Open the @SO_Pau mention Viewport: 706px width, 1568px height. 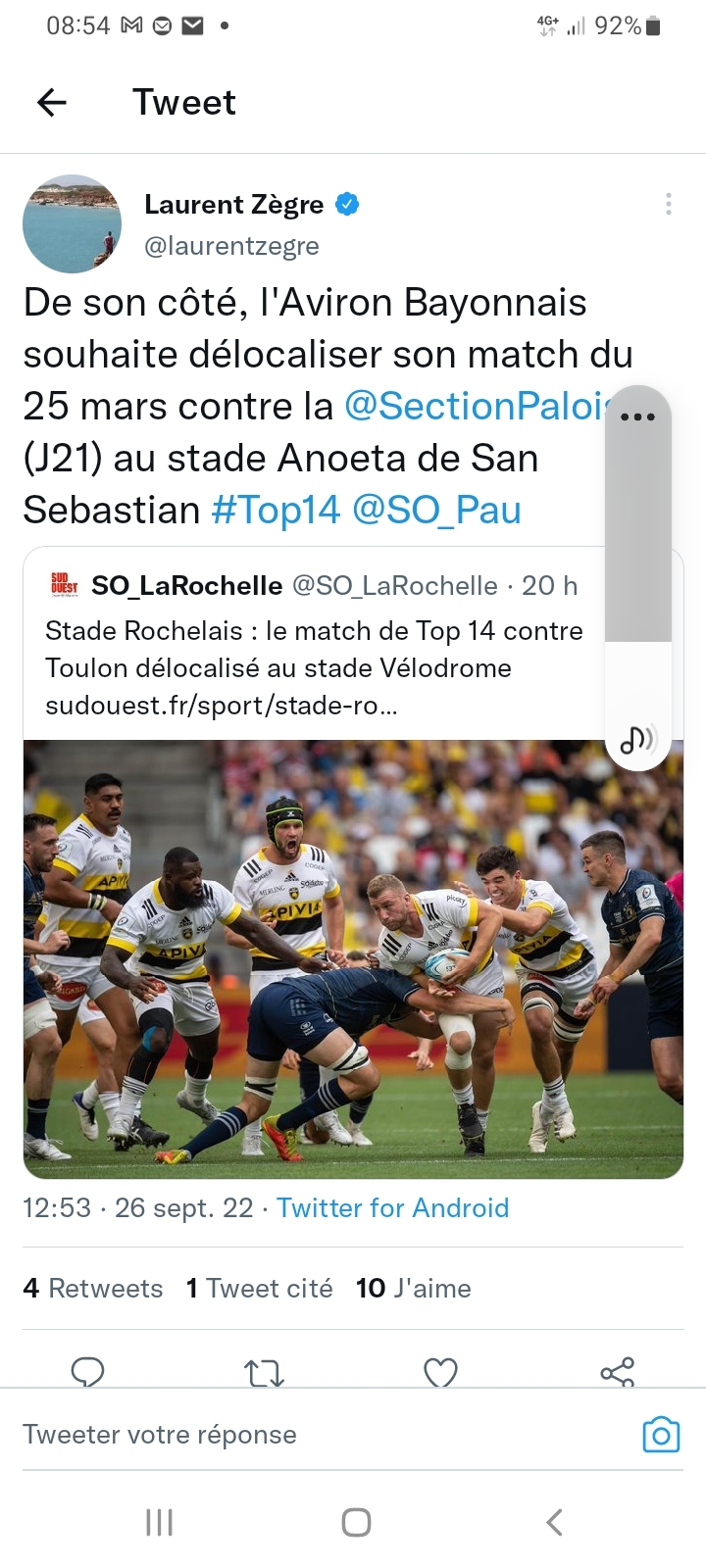pyautogui.click(x=436, y=511)
